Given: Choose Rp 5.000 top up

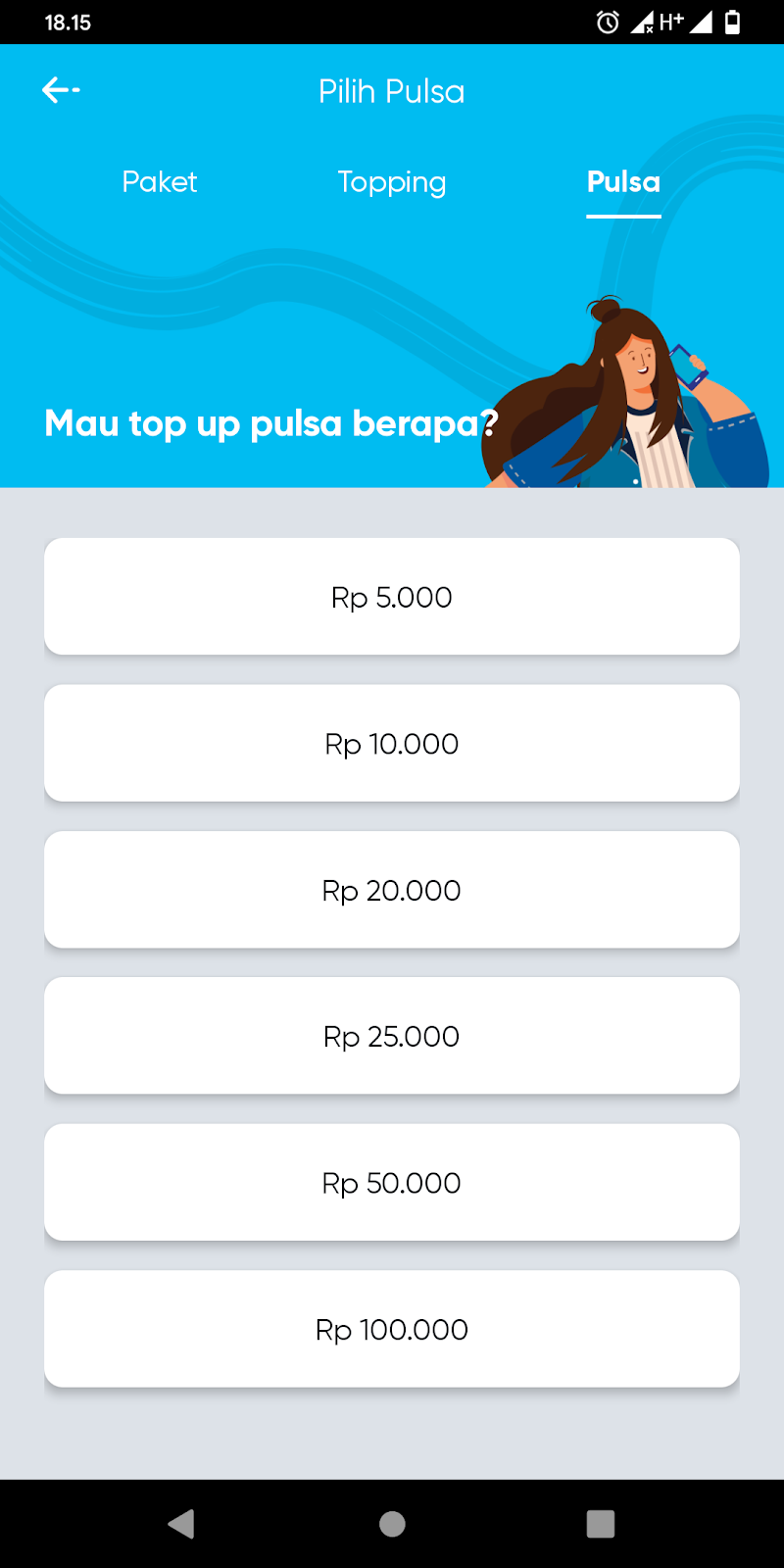Looking at the screenshot, I should point(392,596).
